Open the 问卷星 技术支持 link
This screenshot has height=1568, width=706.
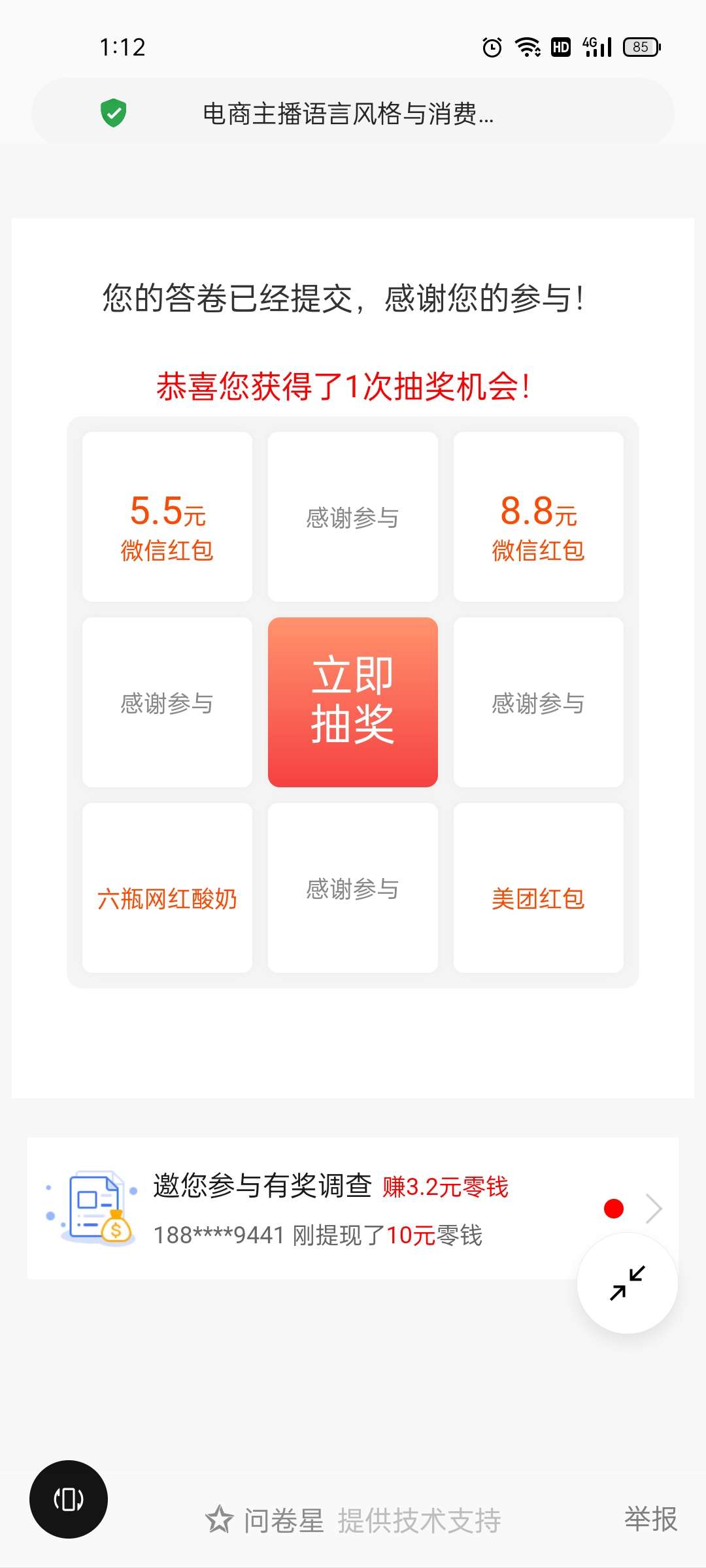coord(353,1520)
